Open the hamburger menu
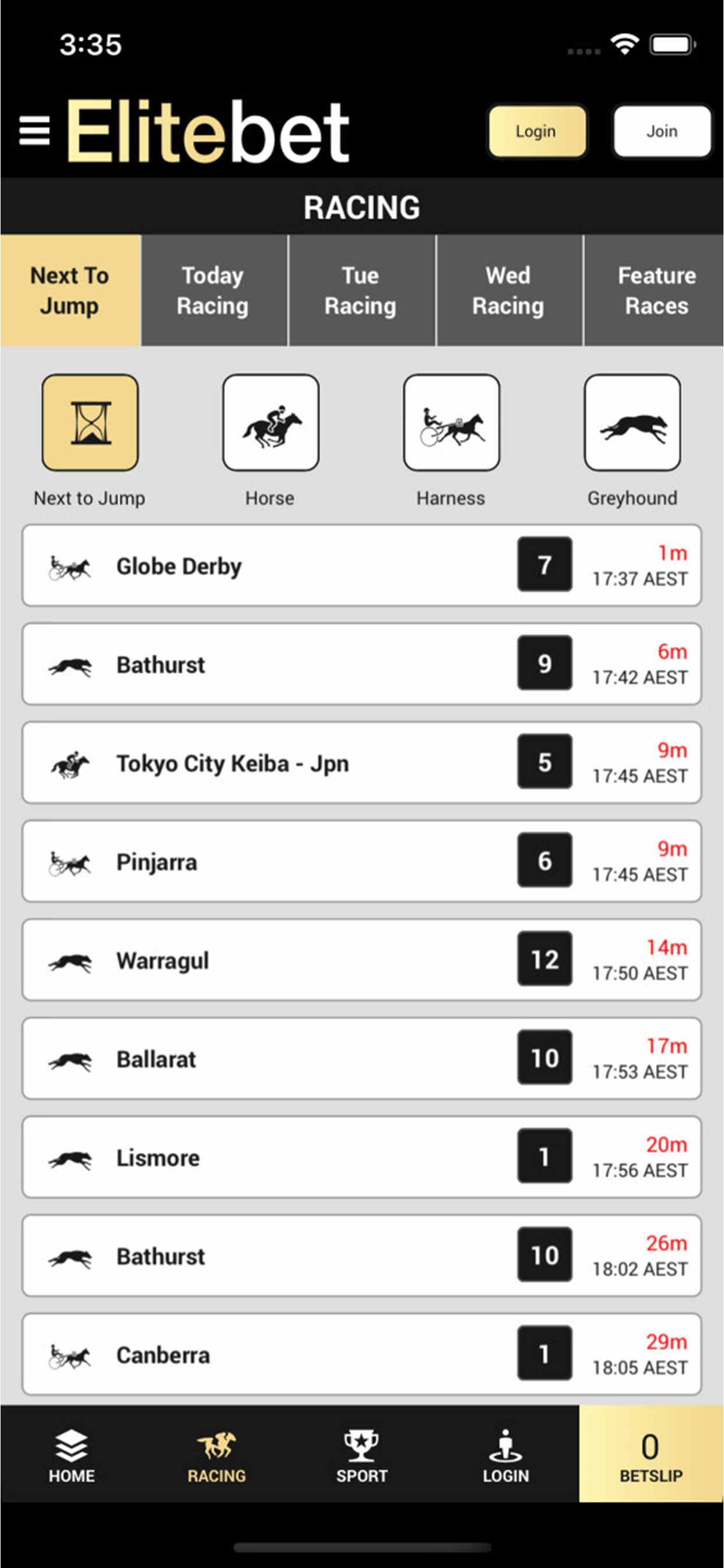This screenshot has width=724, height=1568. click(34, 131)
